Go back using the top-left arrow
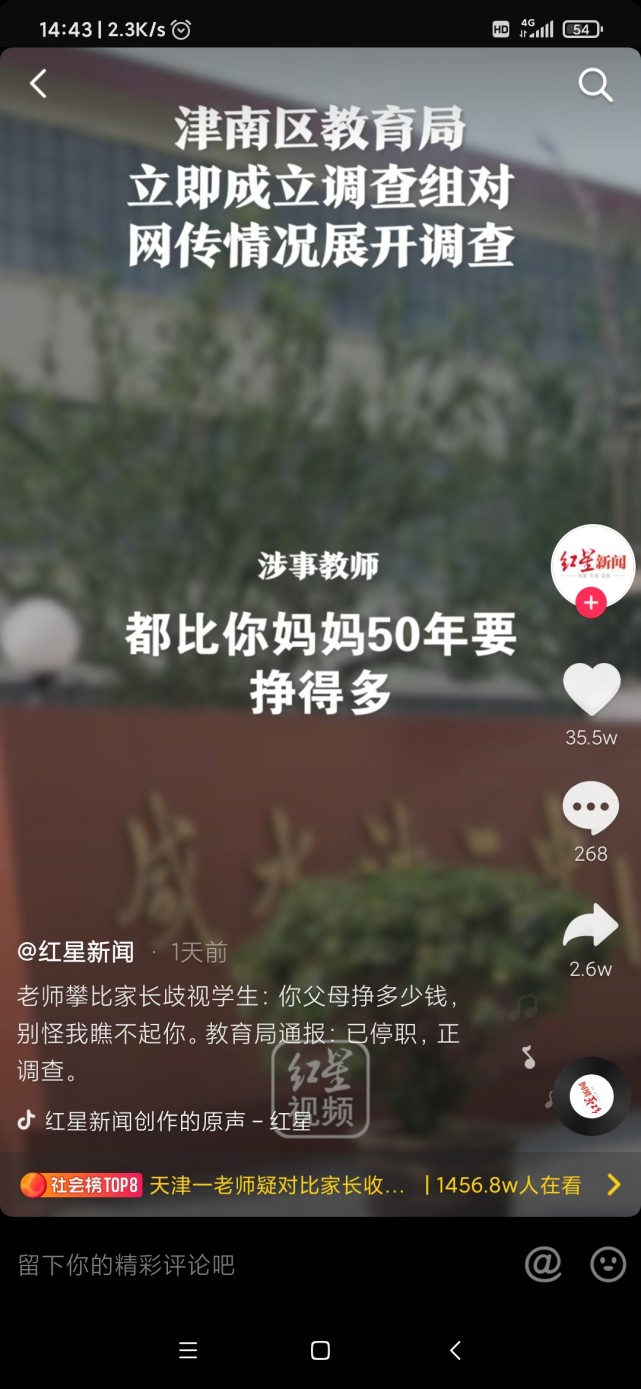The height and width of the screenshot is (1389, 641). click(38, 84)
